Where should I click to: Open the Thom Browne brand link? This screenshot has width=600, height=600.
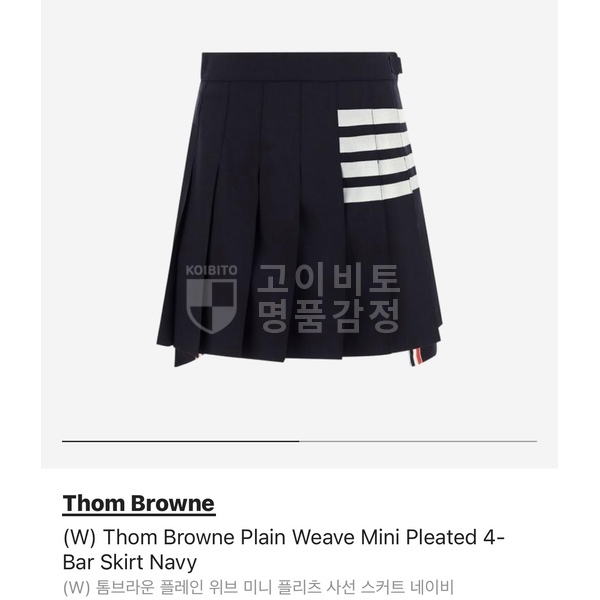(138, 502)
